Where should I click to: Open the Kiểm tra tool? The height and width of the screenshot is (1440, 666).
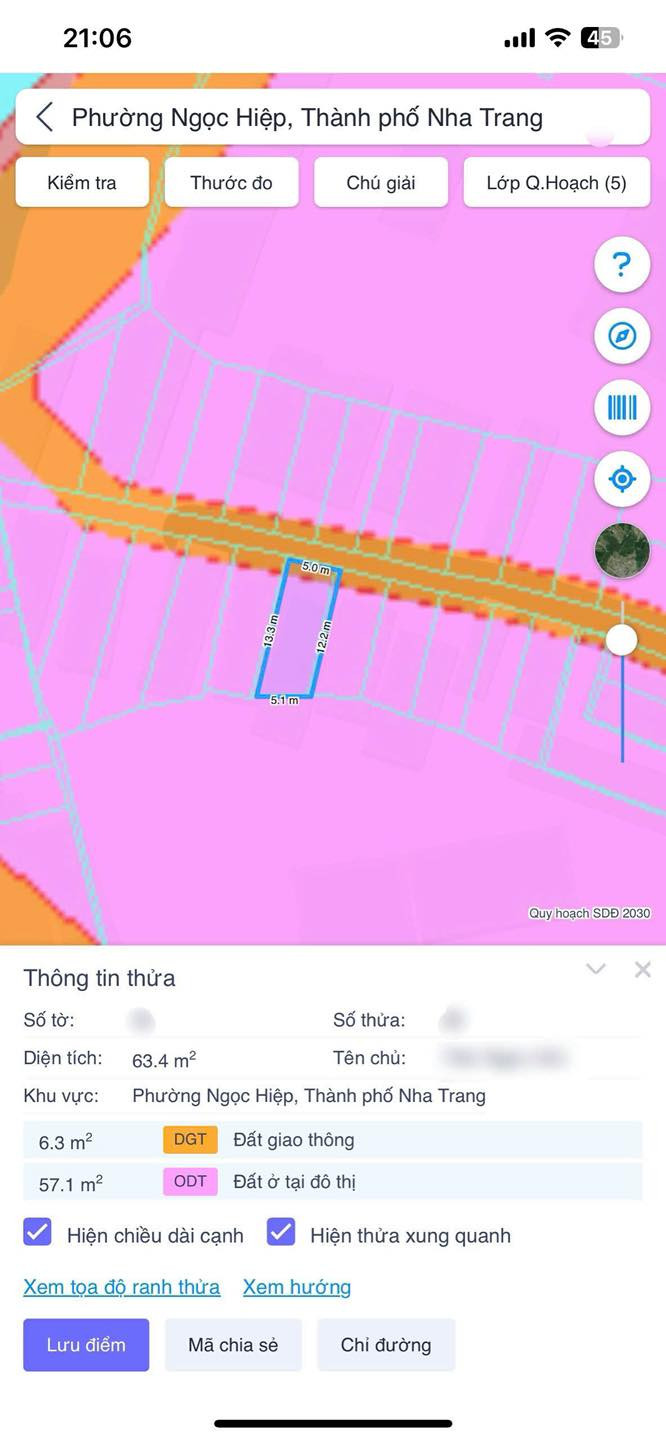82,183
